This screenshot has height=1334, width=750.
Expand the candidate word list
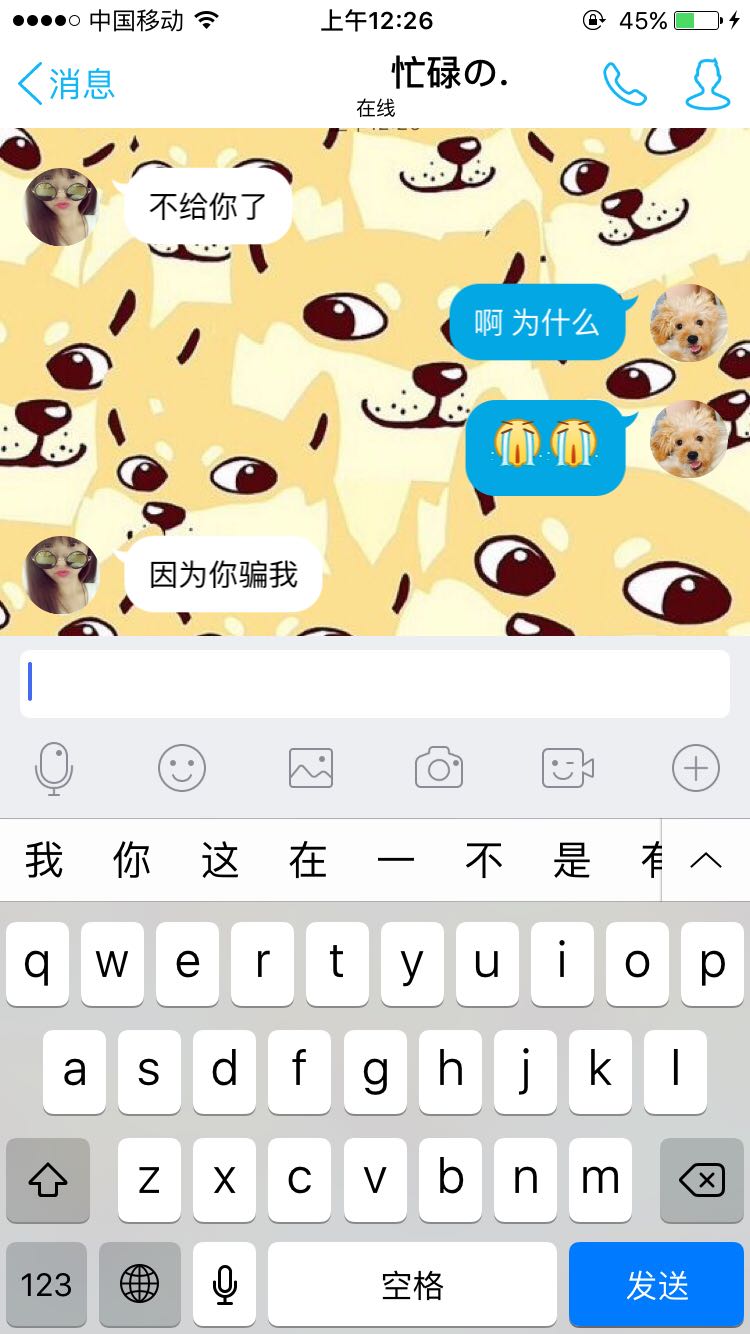tap(706, 860)
